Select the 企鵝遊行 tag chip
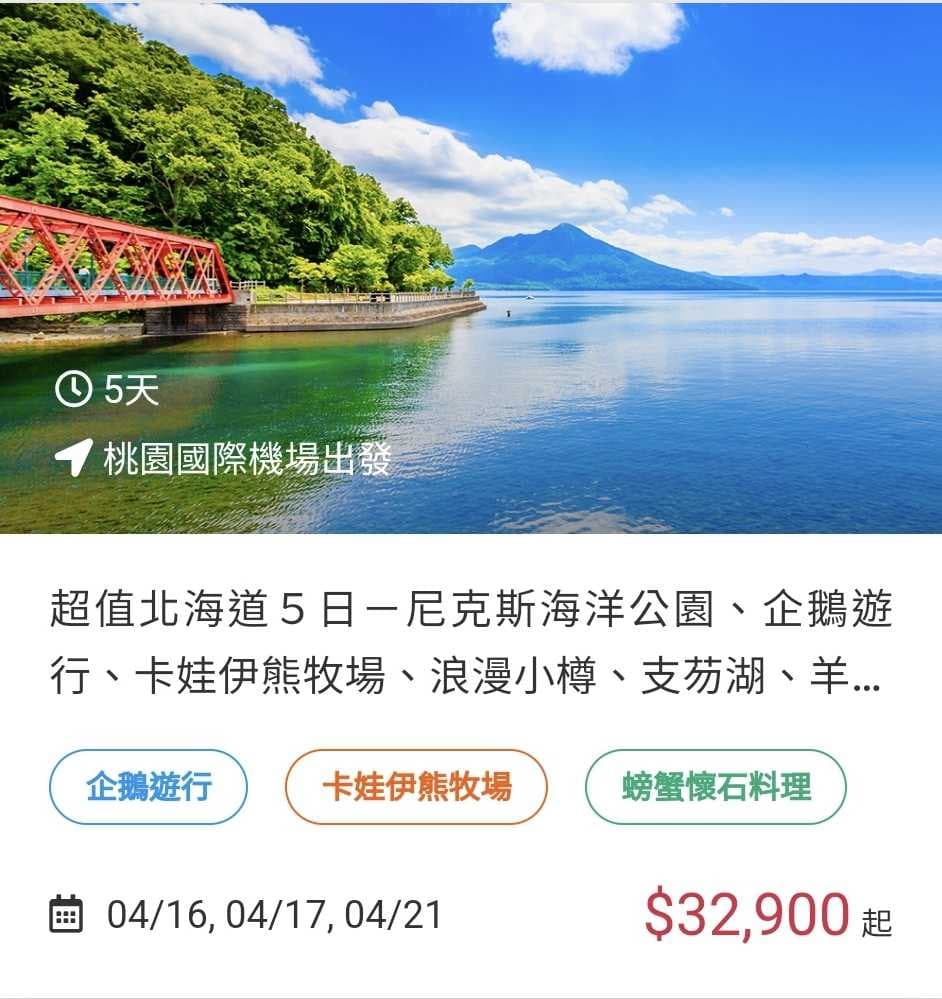942x999 pixels. pos(148,787)
